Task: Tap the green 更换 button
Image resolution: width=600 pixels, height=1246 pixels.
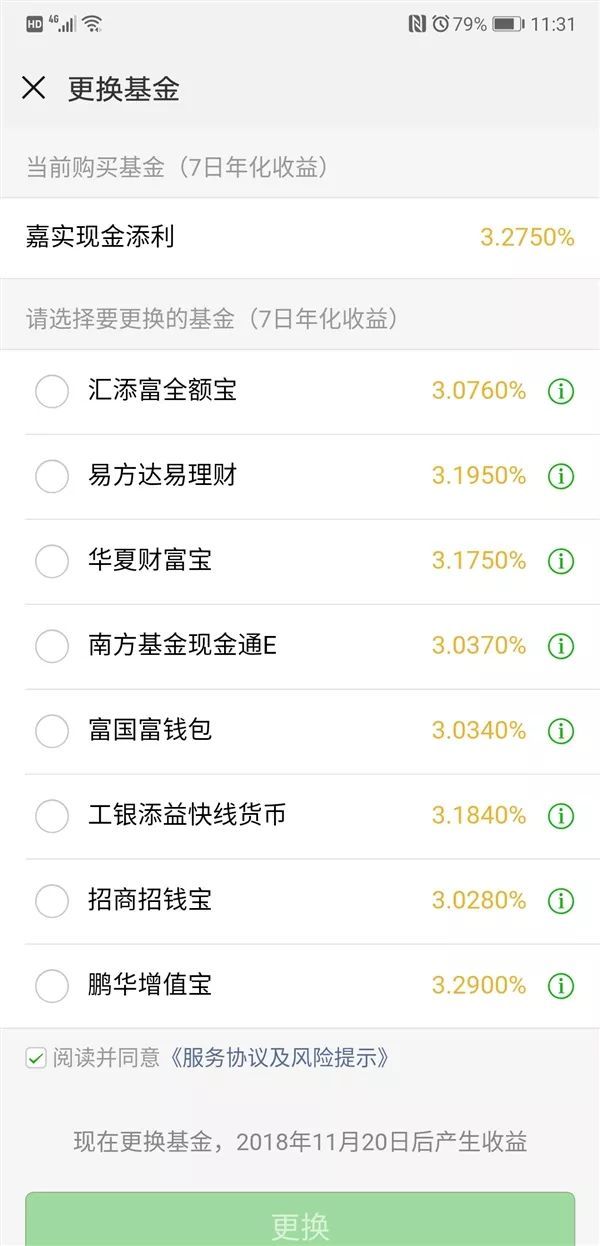Action: (300, 1222)
